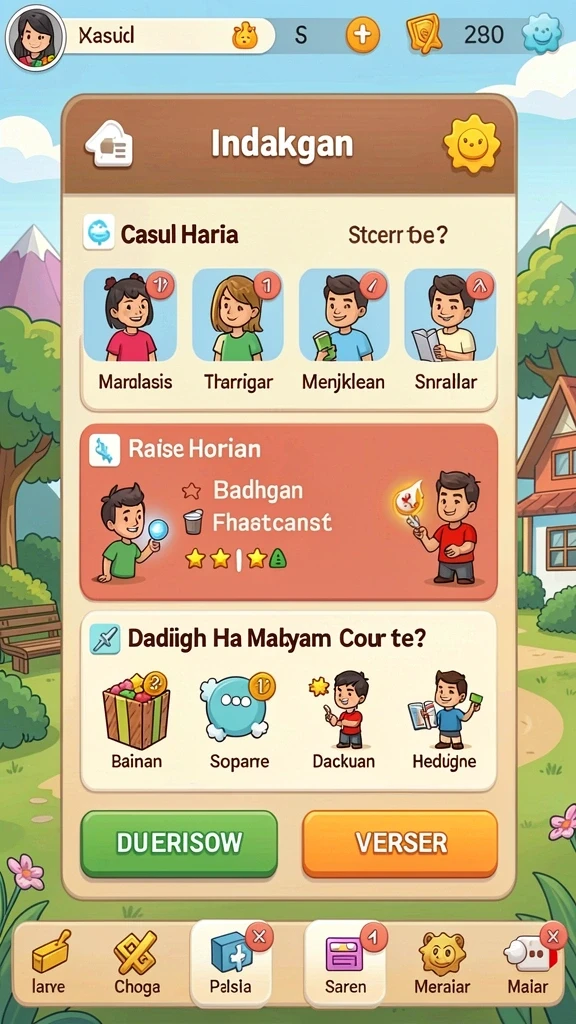Open the Palsla tab

[231, 962]
